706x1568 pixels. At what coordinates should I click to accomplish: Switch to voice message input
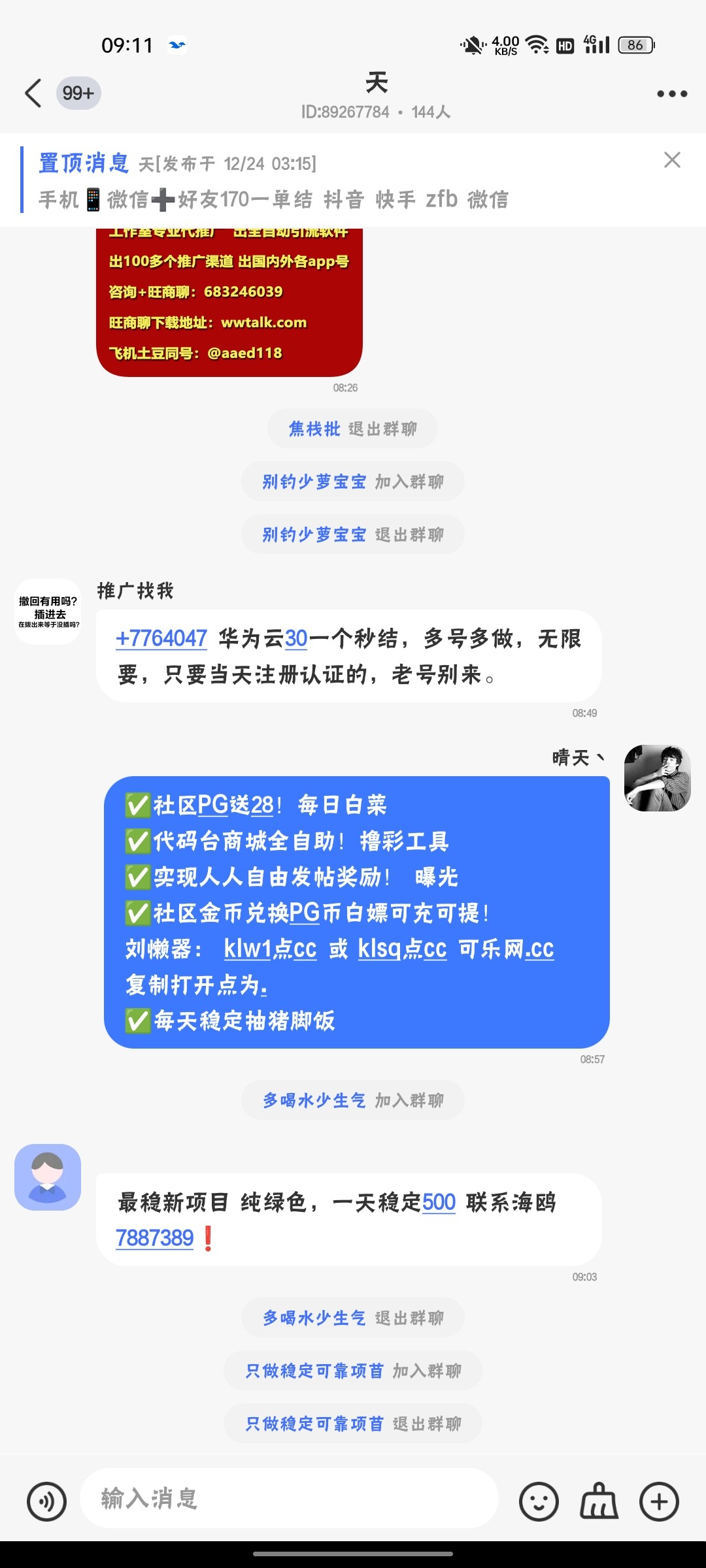(x=46, y=1501)
